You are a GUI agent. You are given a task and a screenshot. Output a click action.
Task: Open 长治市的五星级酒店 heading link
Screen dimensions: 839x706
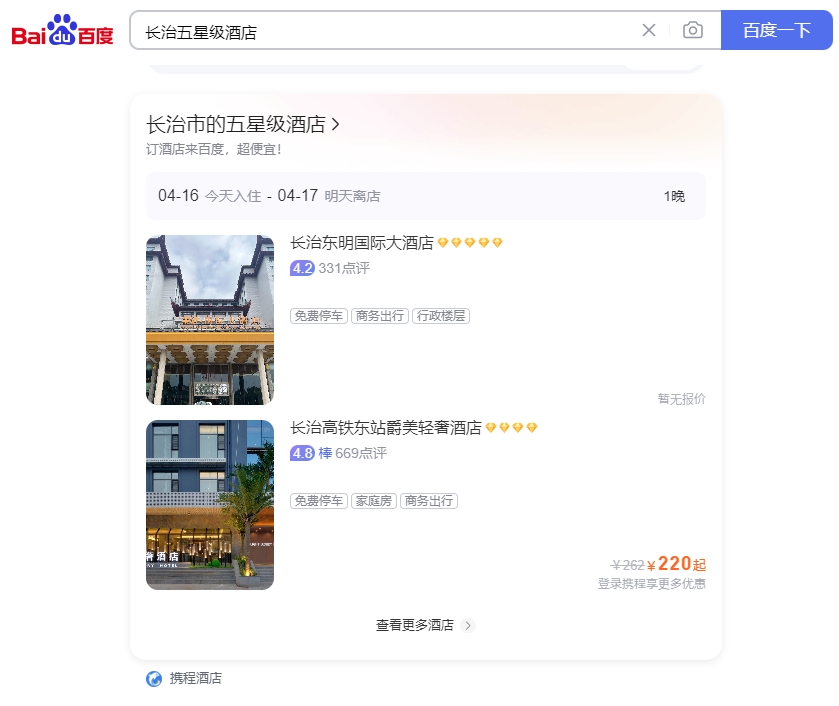(x=243, y=124)
